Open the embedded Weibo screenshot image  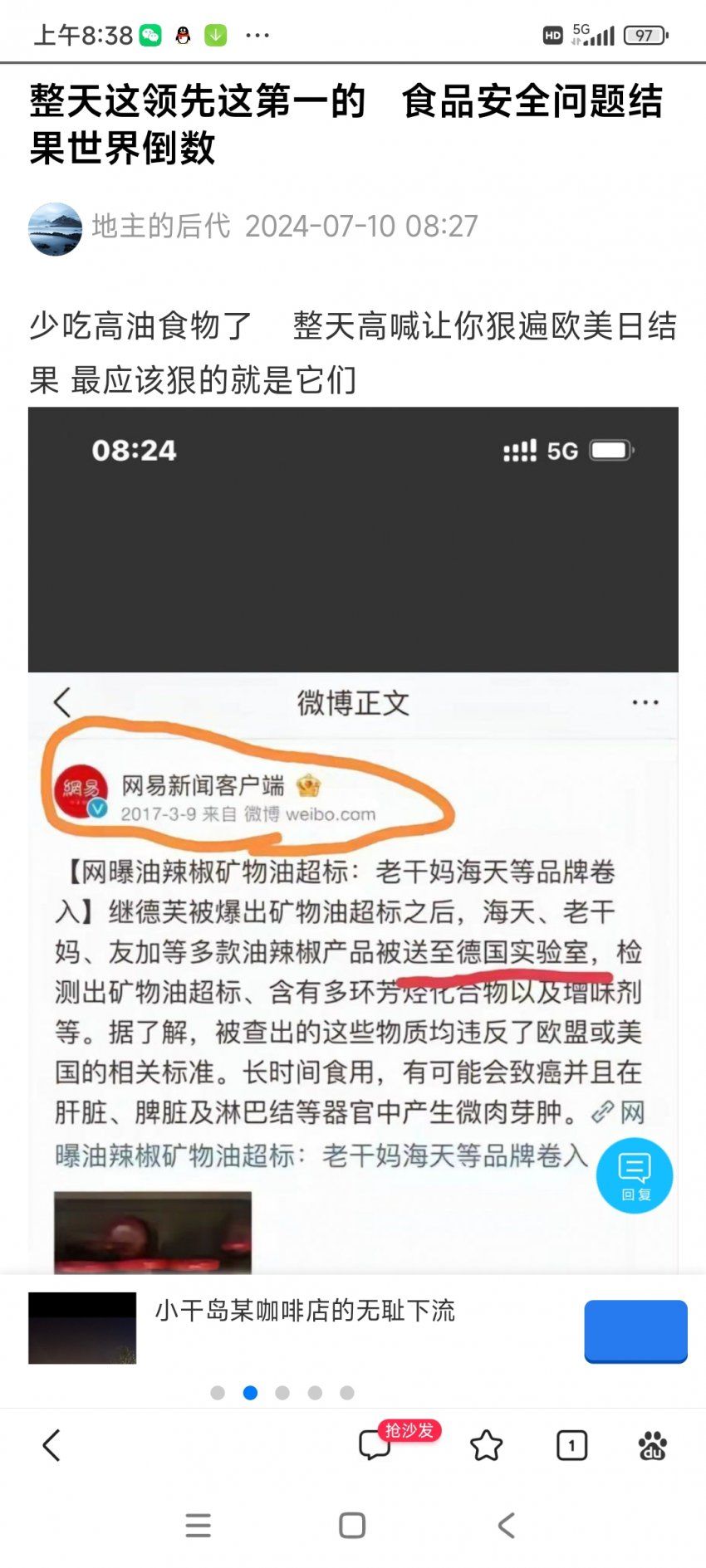click(353, 840)
